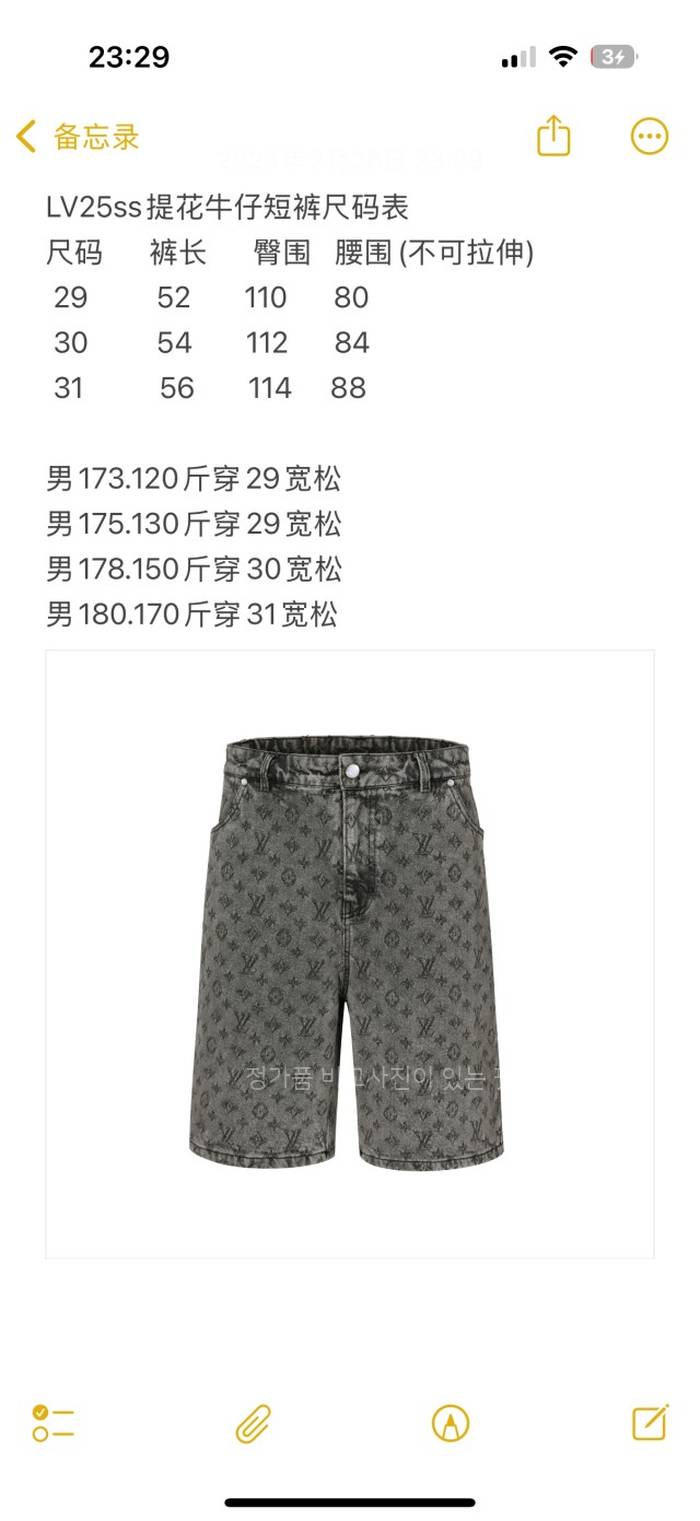700x1521 pixels.
Task: Compose a new note
Action: (650, 1421)
